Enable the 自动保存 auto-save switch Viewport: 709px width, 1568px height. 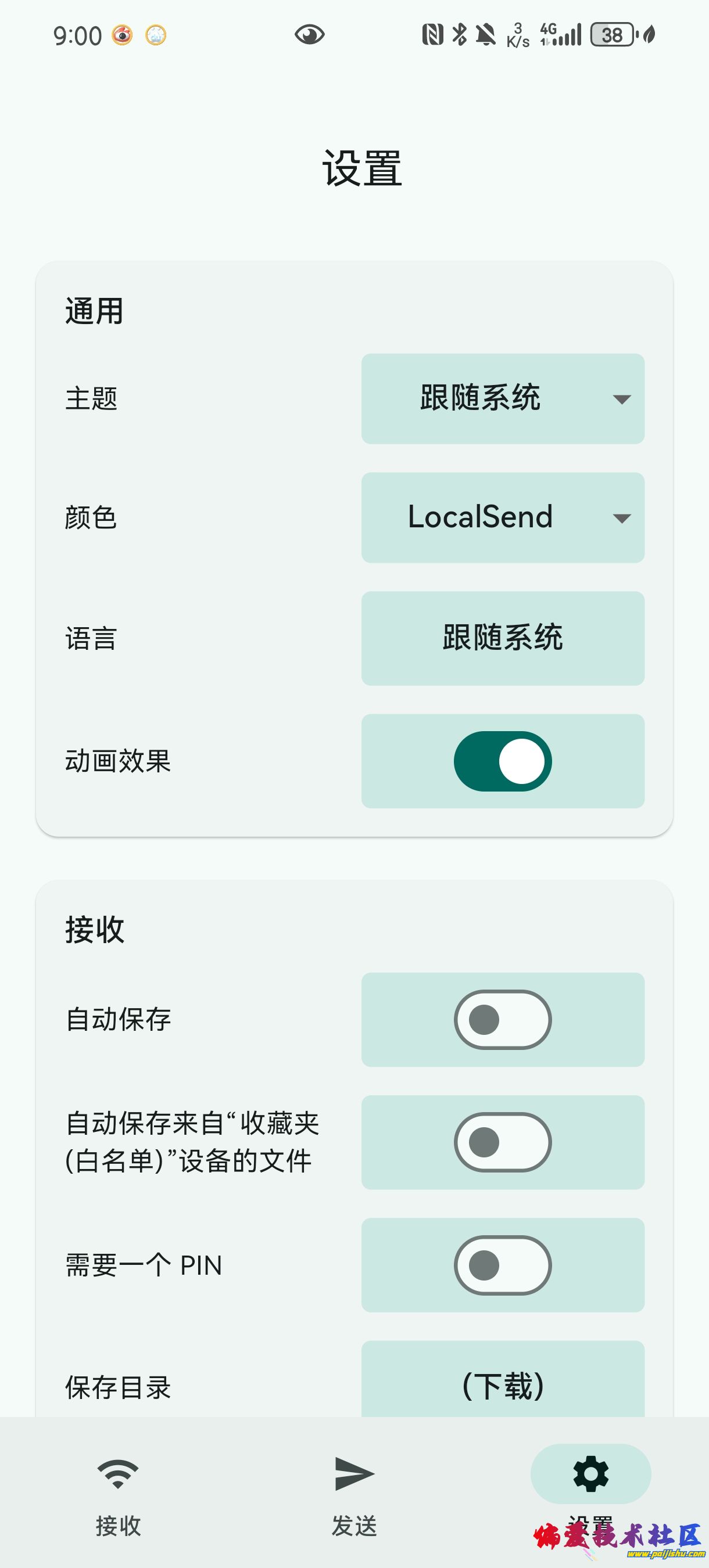point(503,1020)
